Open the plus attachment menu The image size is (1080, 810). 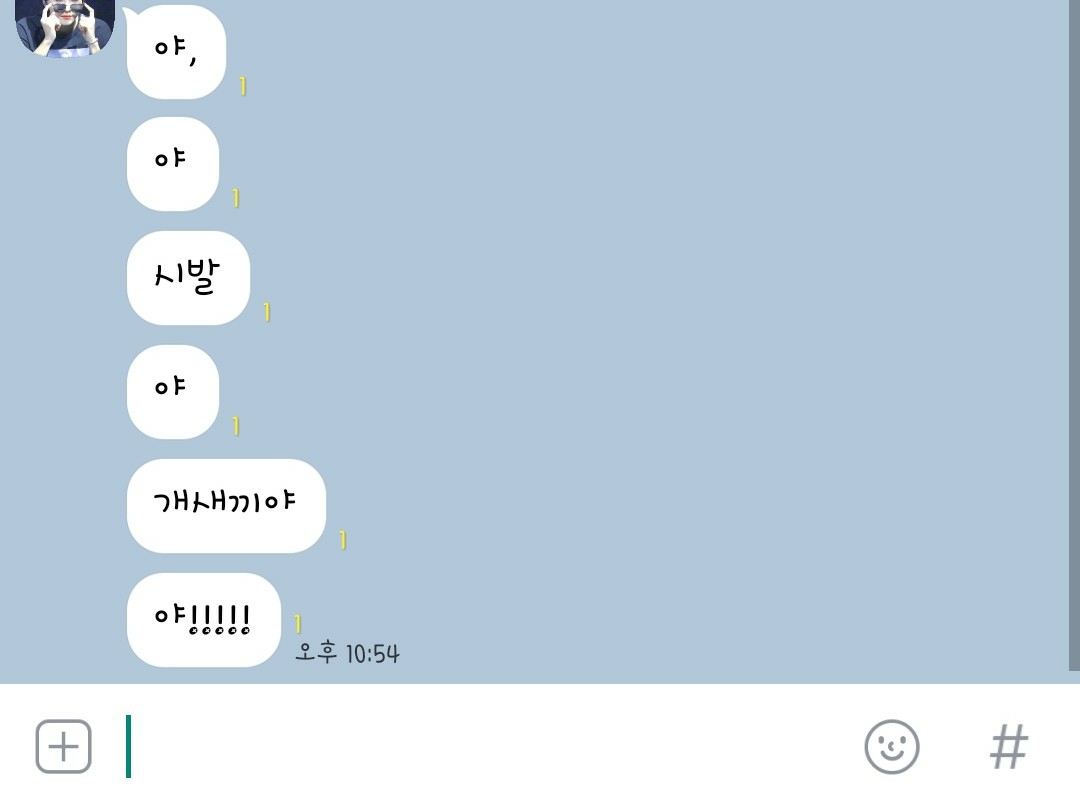tap(63, 747)
